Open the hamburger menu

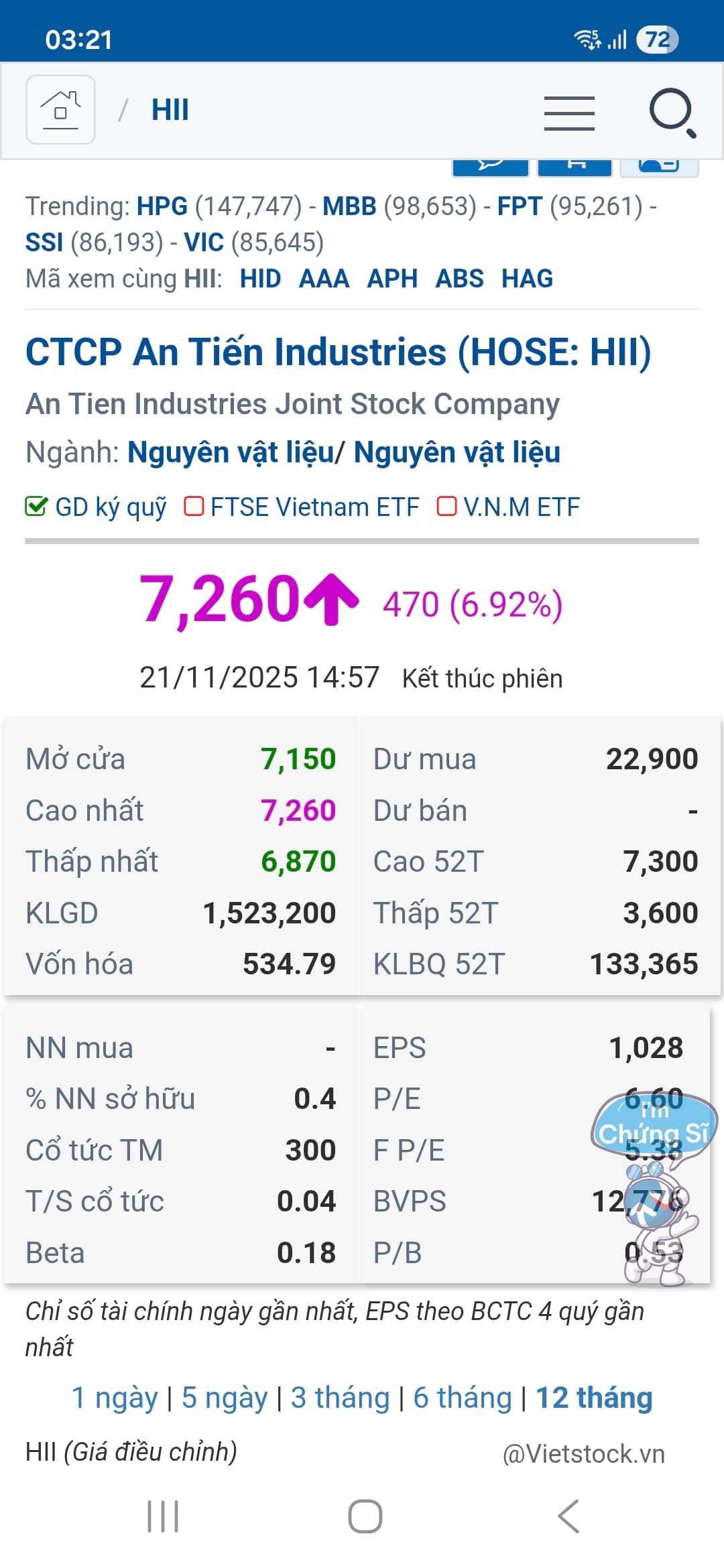coord(569,112)
